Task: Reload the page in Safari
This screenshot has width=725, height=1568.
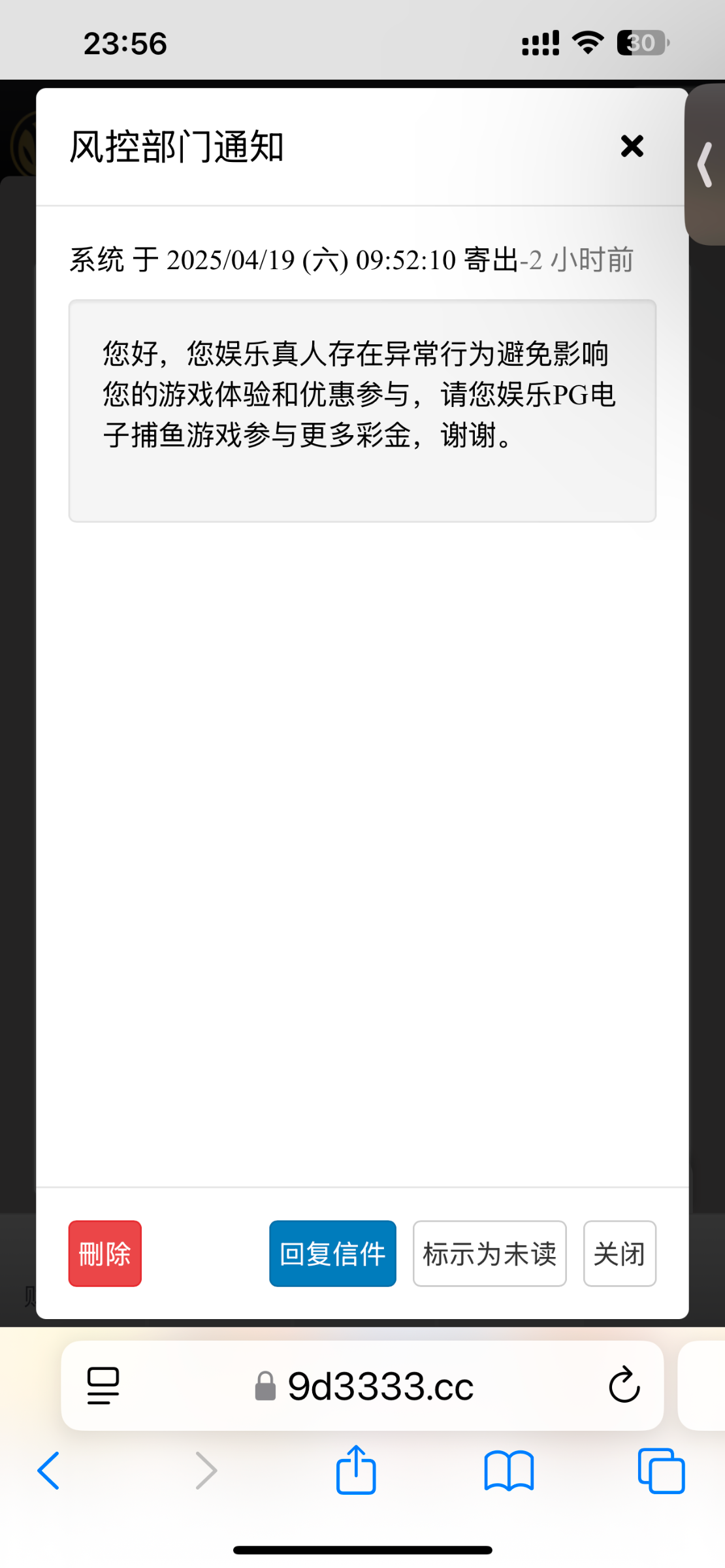Action: pyautogui.click(x=624, y=1384)
